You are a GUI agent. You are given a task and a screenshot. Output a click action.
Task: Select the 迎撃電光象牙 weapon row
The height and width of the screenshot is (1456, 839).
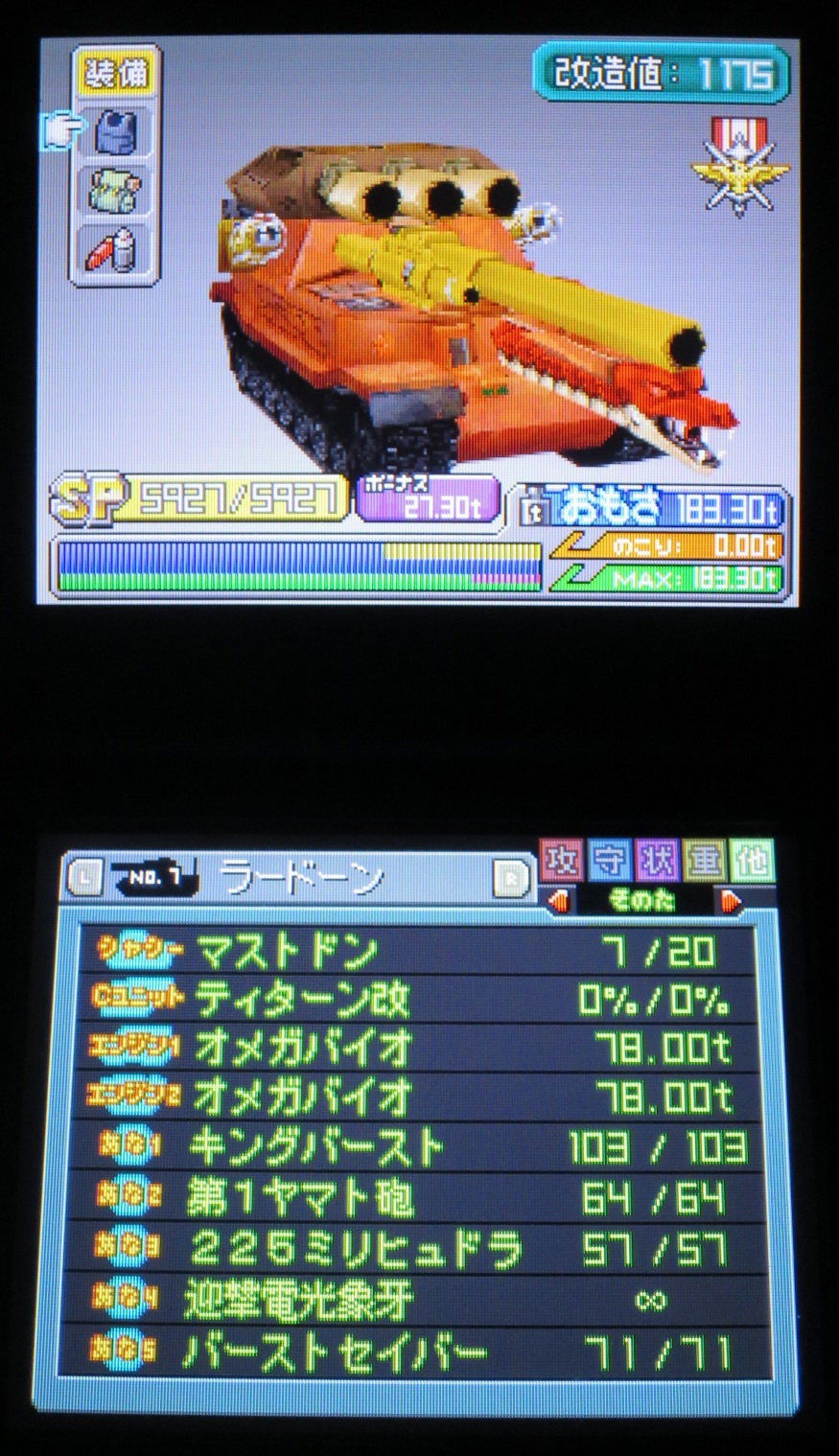pos(414,1300)
